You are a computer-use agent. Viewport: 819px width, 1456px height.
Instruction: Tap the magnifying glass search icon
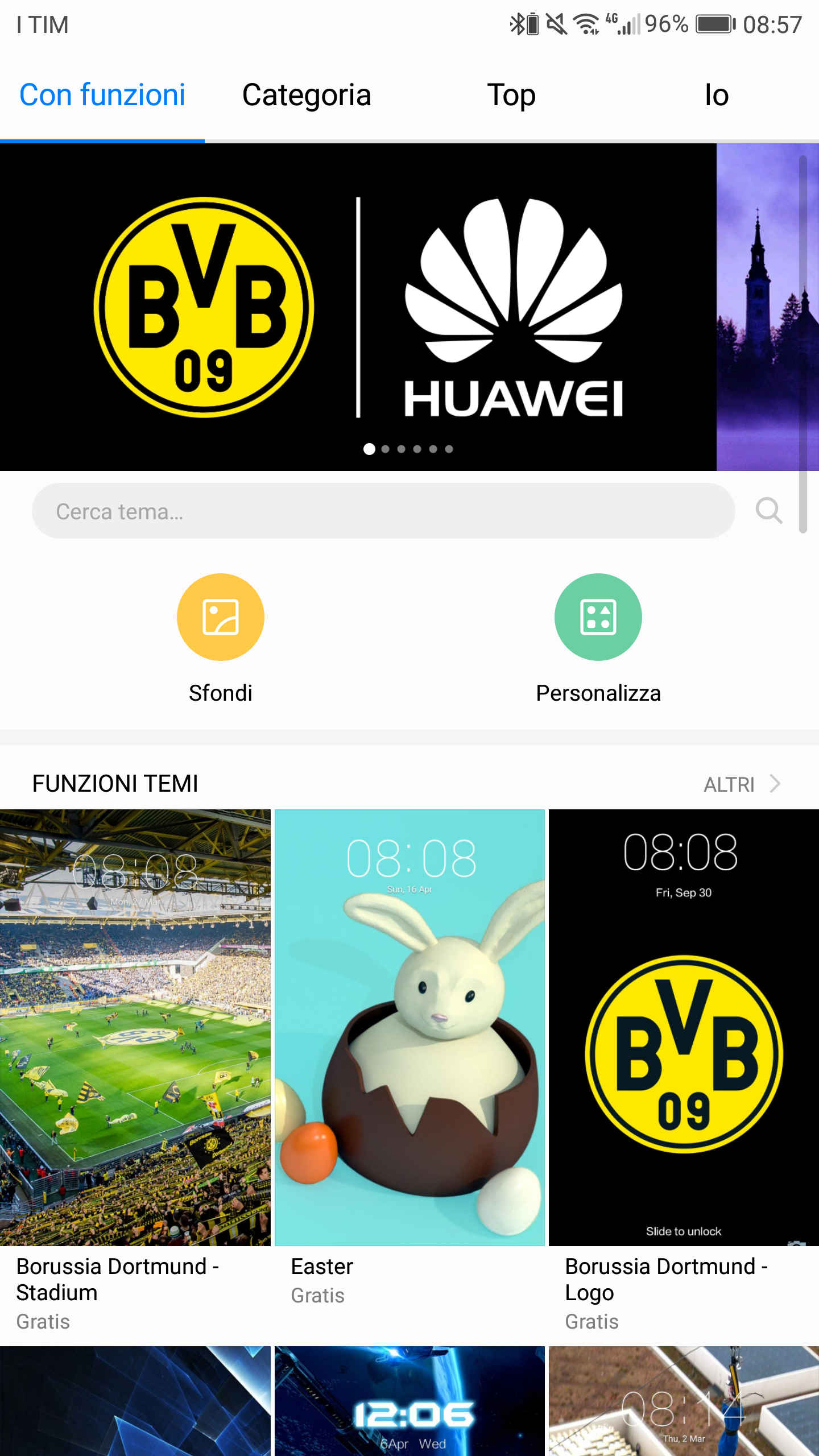[x=768, y=511]
